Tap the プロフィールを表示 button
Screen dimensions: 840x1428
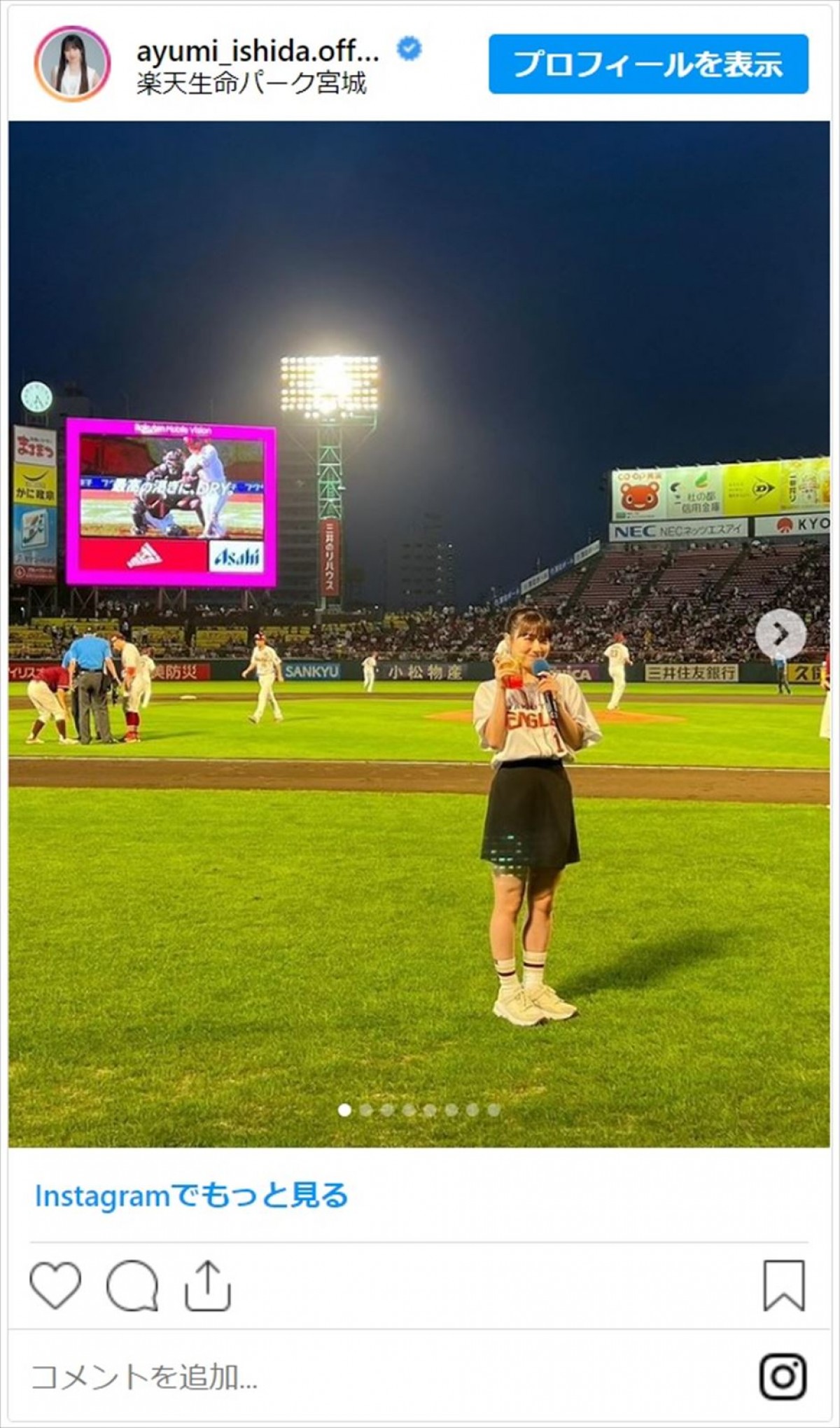tap(647, 64)
